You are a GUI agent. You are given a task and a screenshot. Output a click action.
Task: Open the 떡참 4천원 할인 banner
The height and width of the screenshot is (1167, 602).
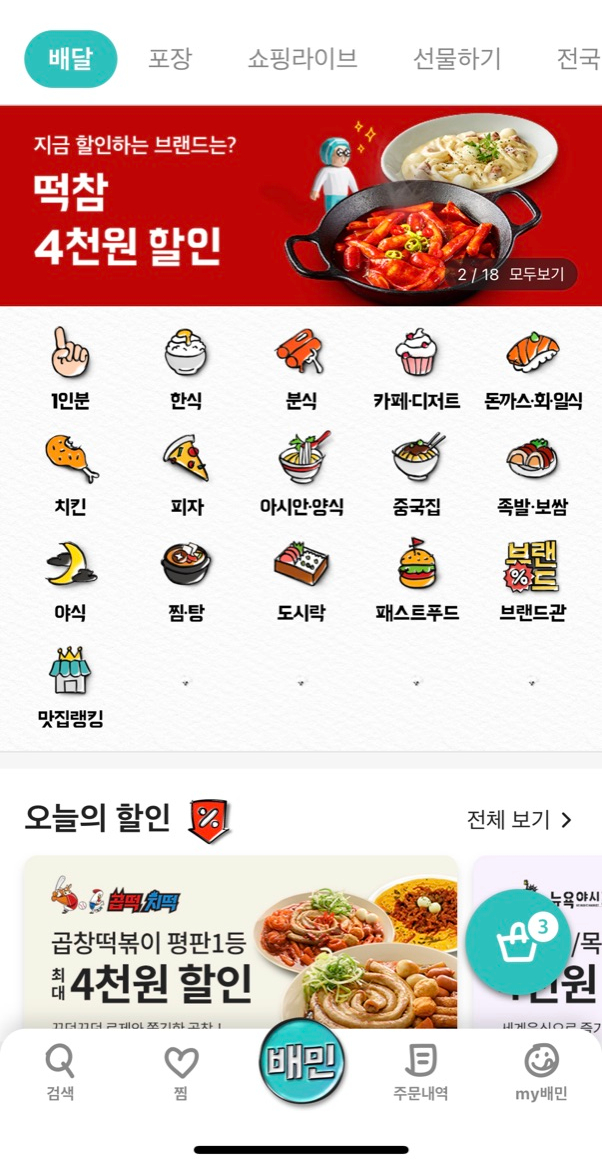coord(150,210)
